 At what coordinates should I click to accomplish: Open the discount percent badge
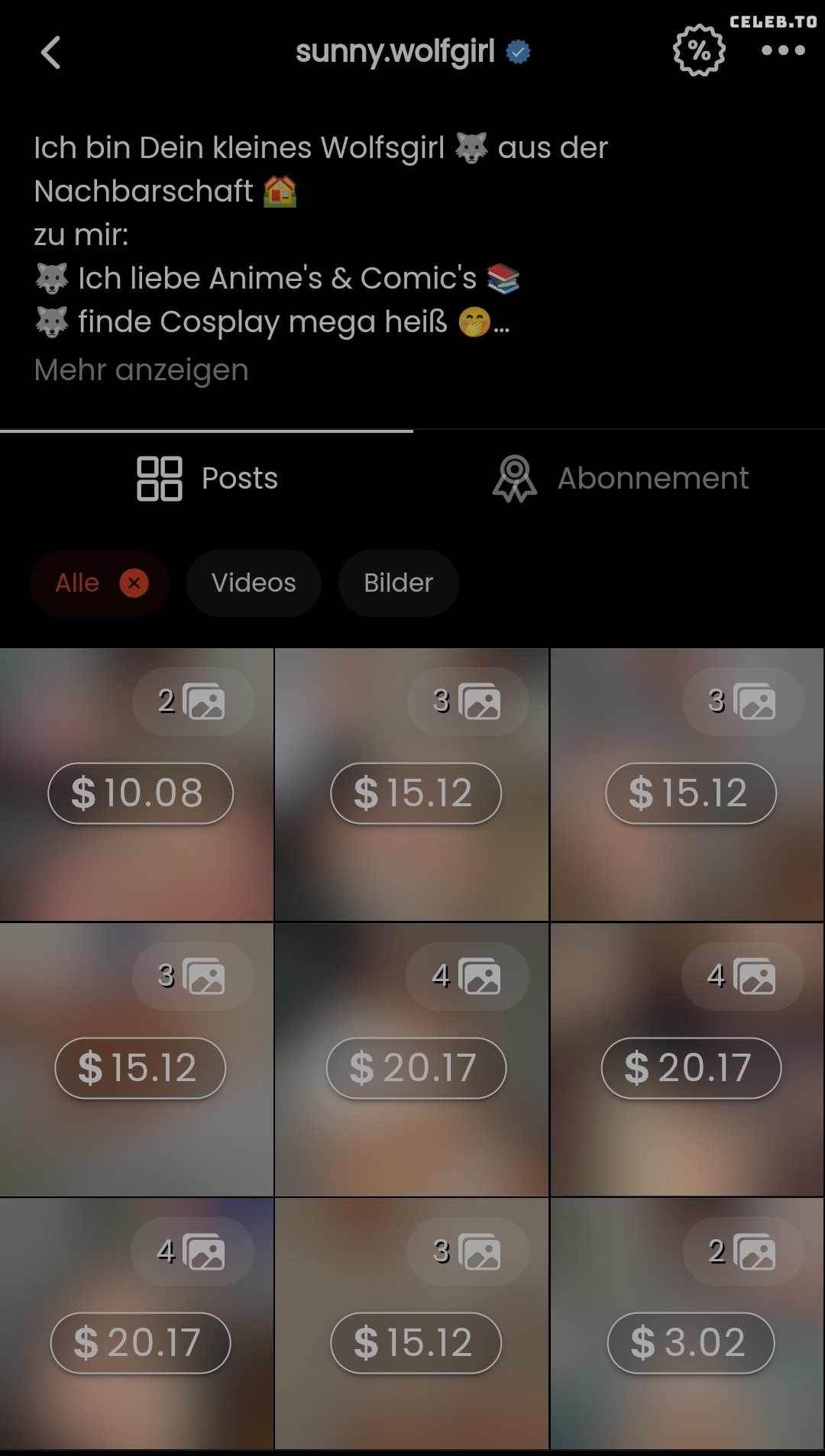pyautogui.click(x=698, y=51)
